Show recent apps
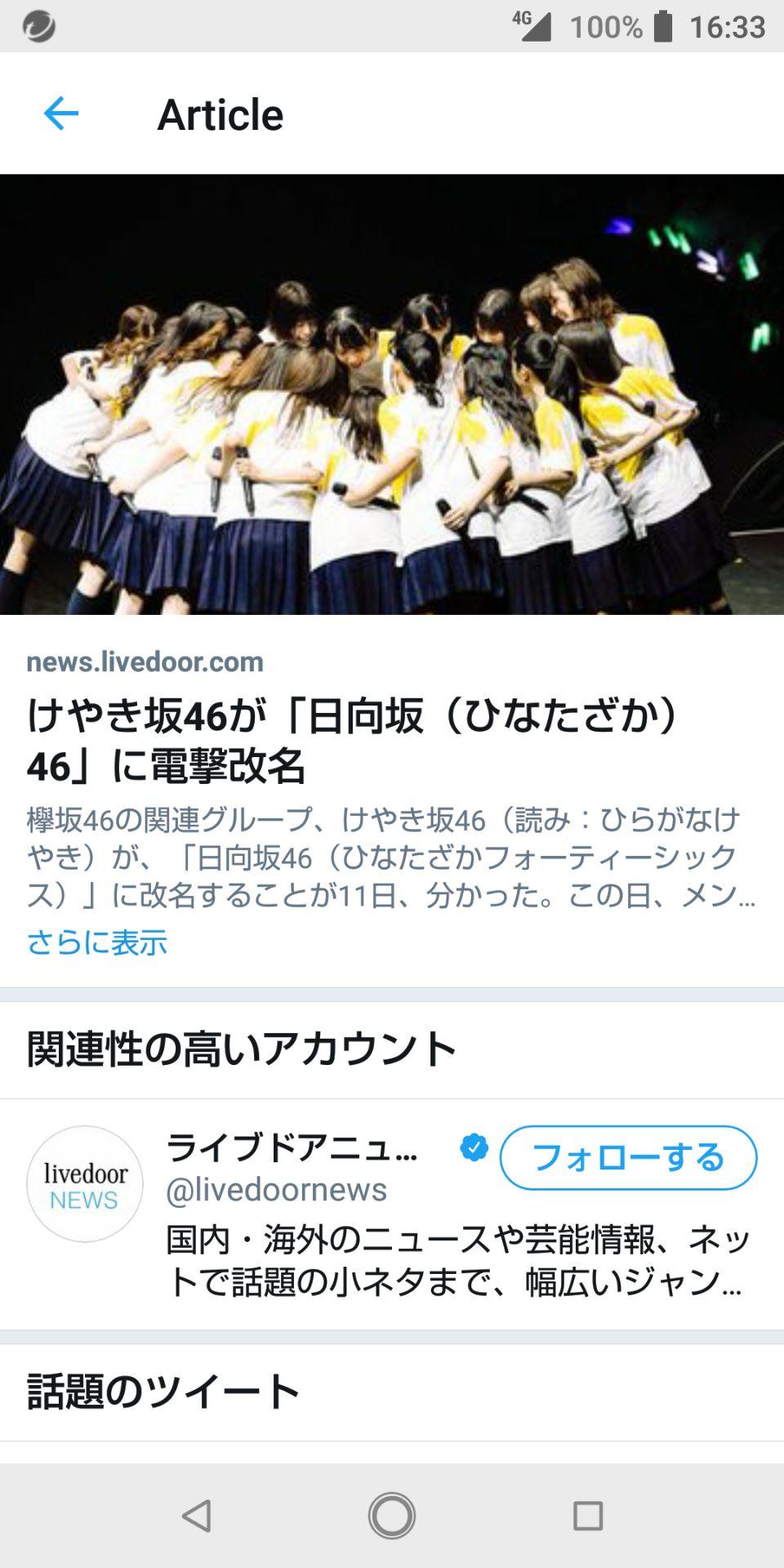This screenshot has height=1568, width=784. click(587, 1516)
